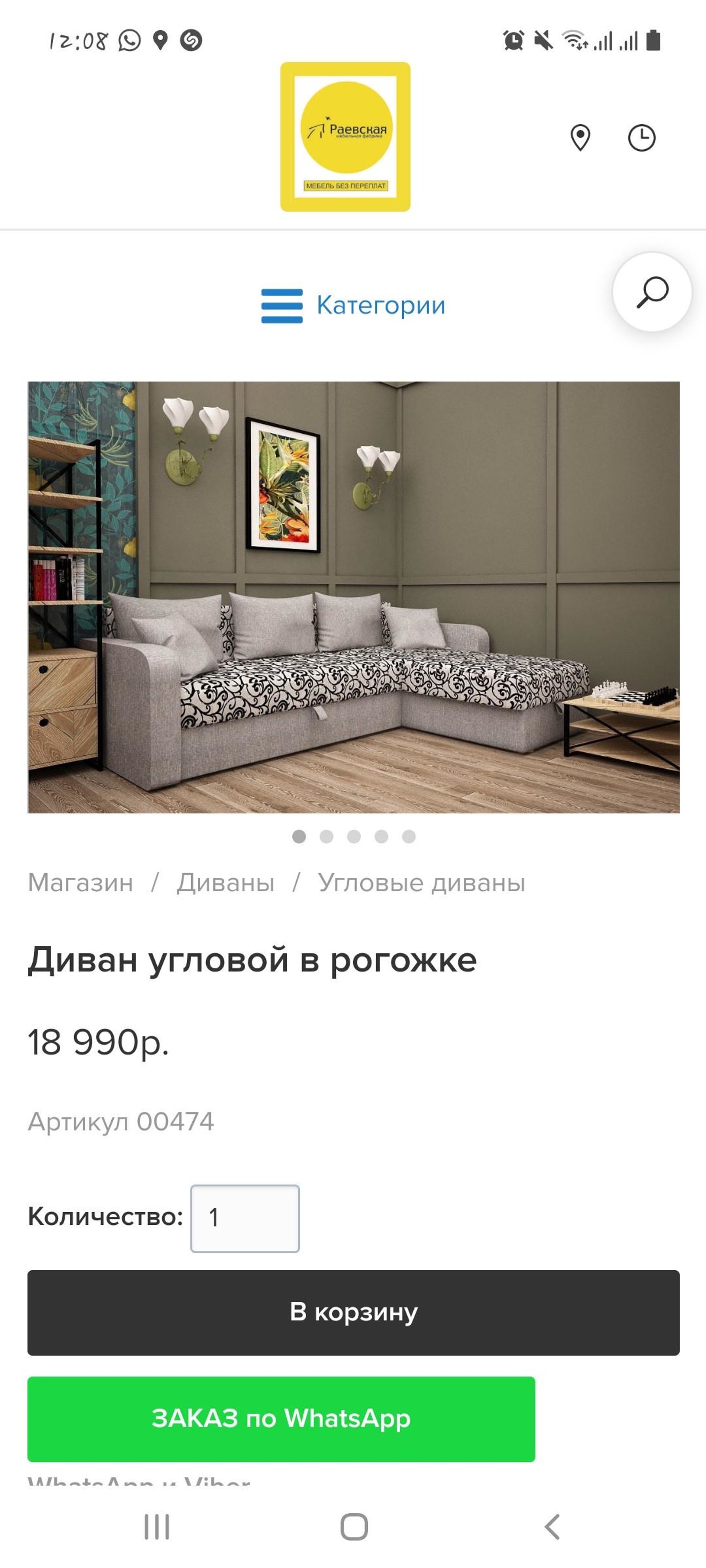Add the sofa with В корзину

click(x=353, y=1312)
